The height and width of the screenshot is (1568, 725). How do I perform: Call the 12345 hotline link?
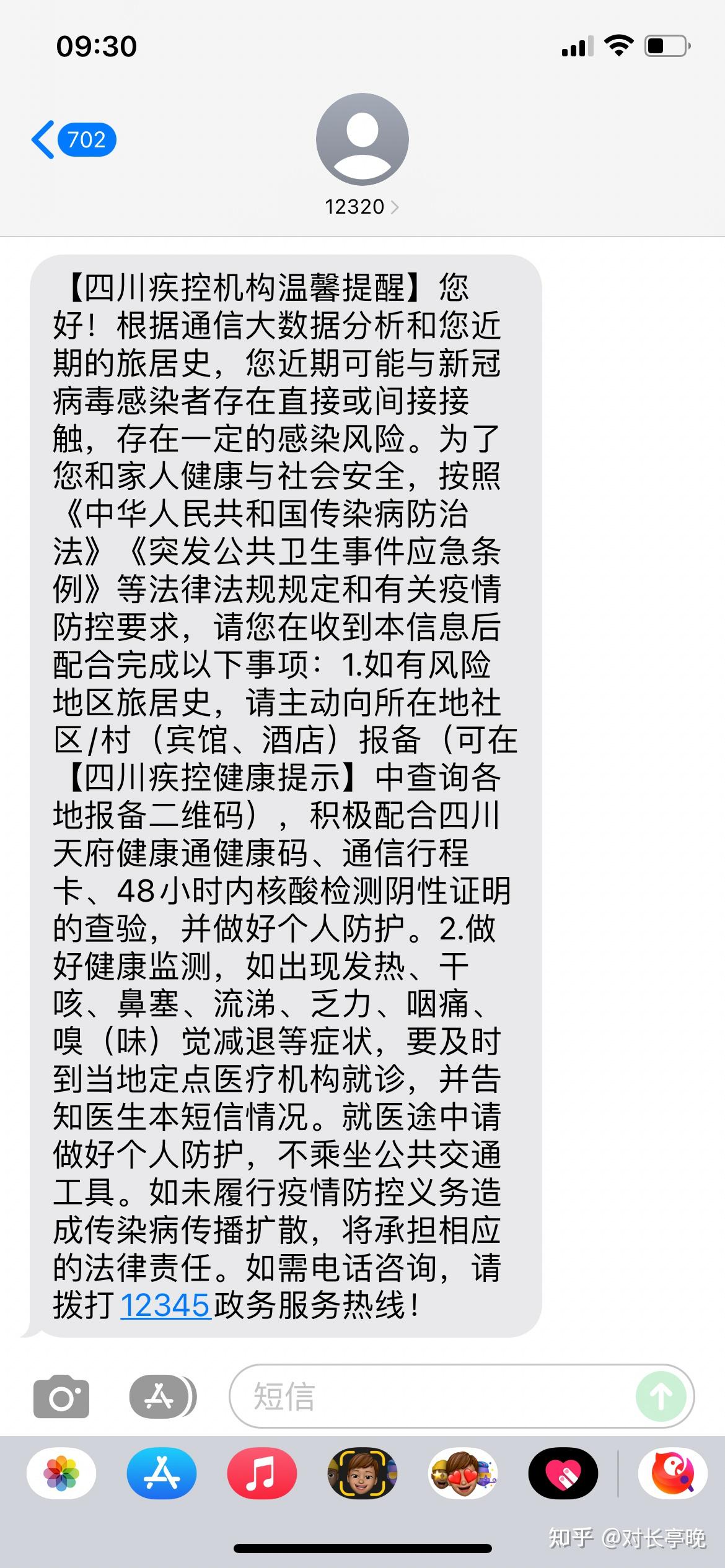pos(165,1305)
